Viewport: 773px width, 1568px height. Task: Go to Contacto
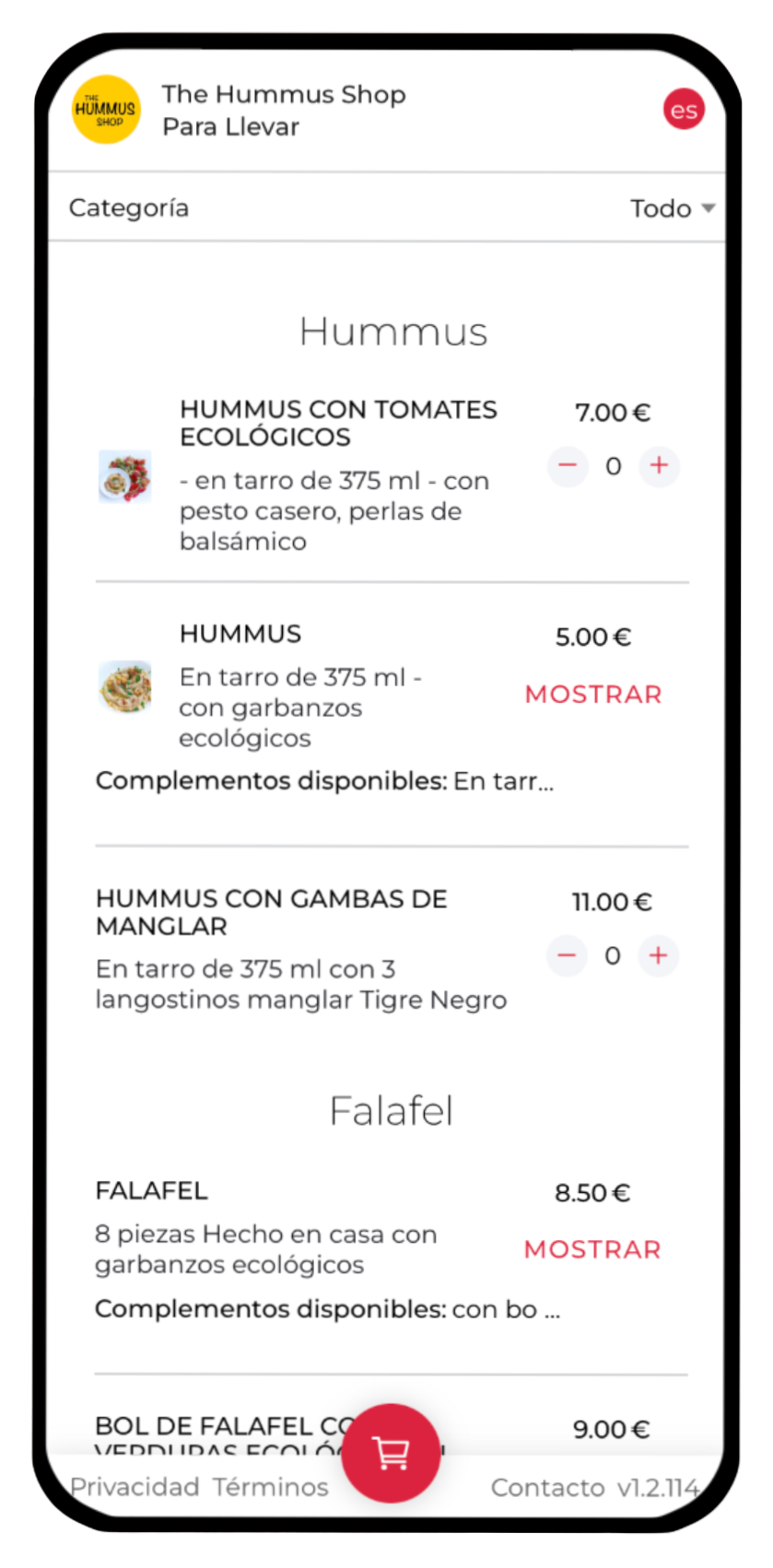click(547, 1487)
